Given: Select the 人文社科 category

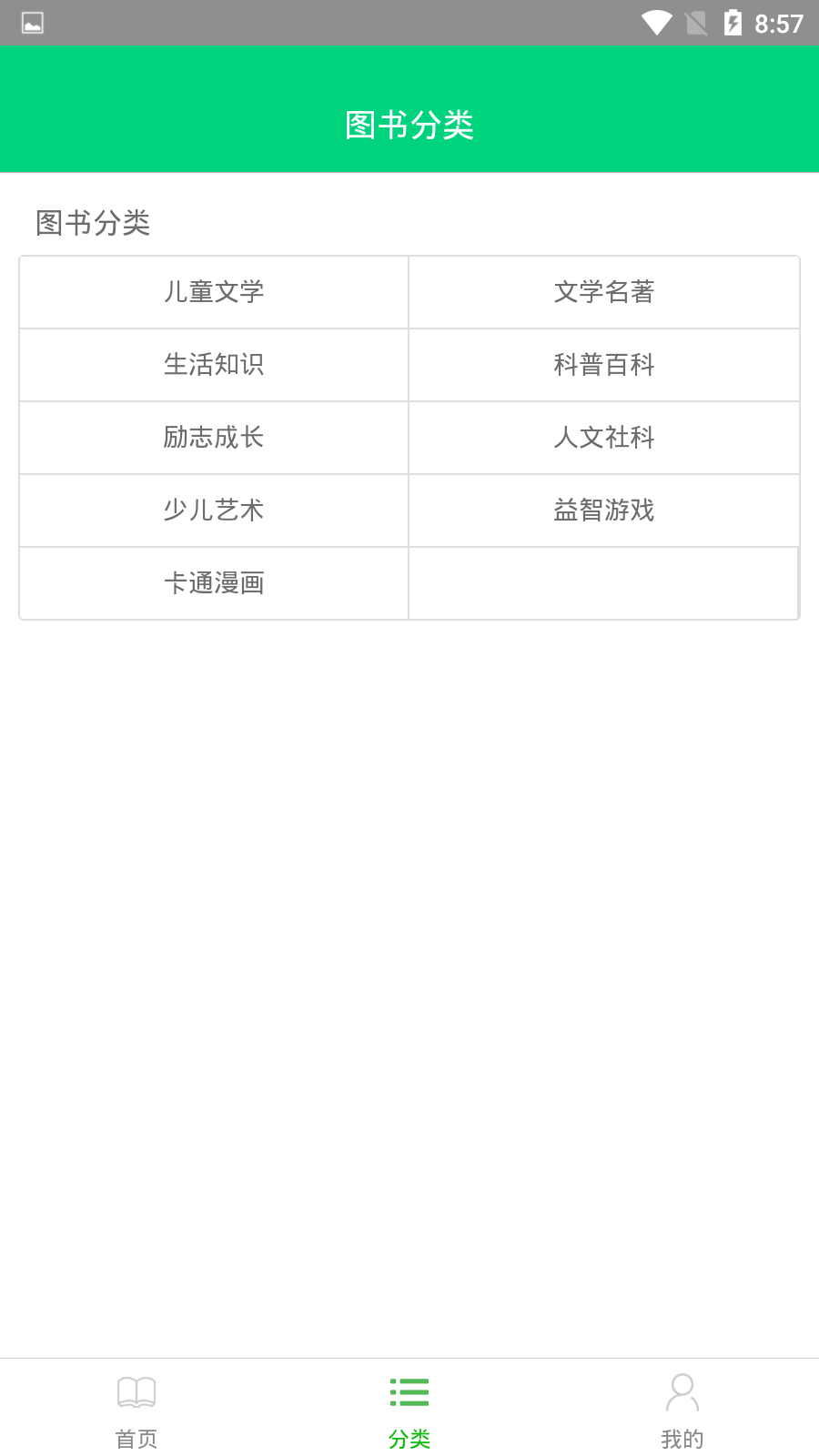Looking at the screenshot, I should [604, 438].
